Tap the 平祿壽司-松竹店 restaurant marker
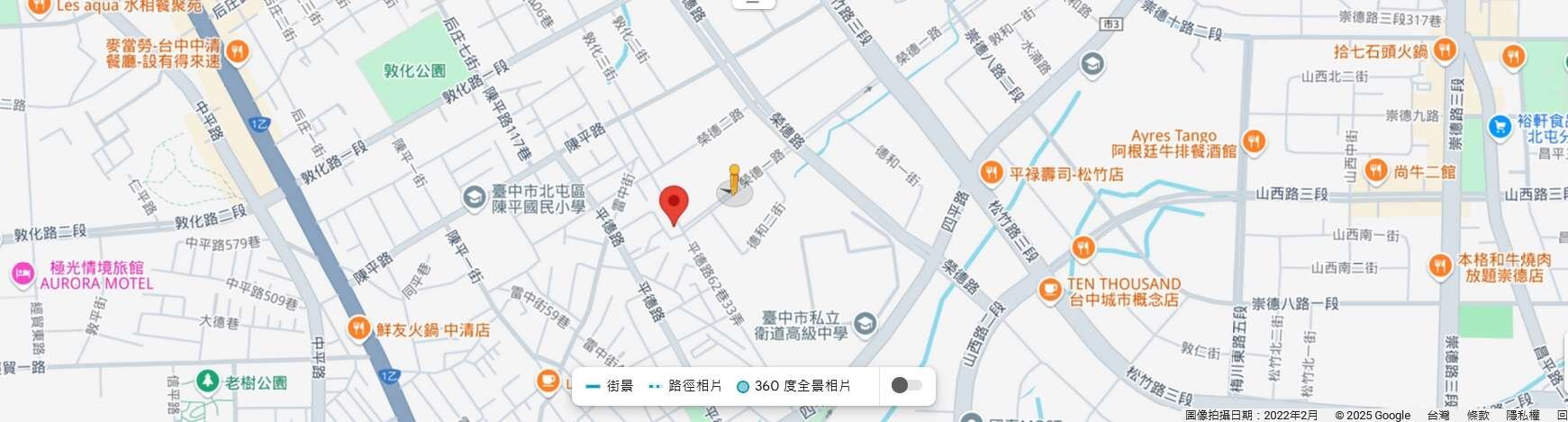 coord(991,173)
